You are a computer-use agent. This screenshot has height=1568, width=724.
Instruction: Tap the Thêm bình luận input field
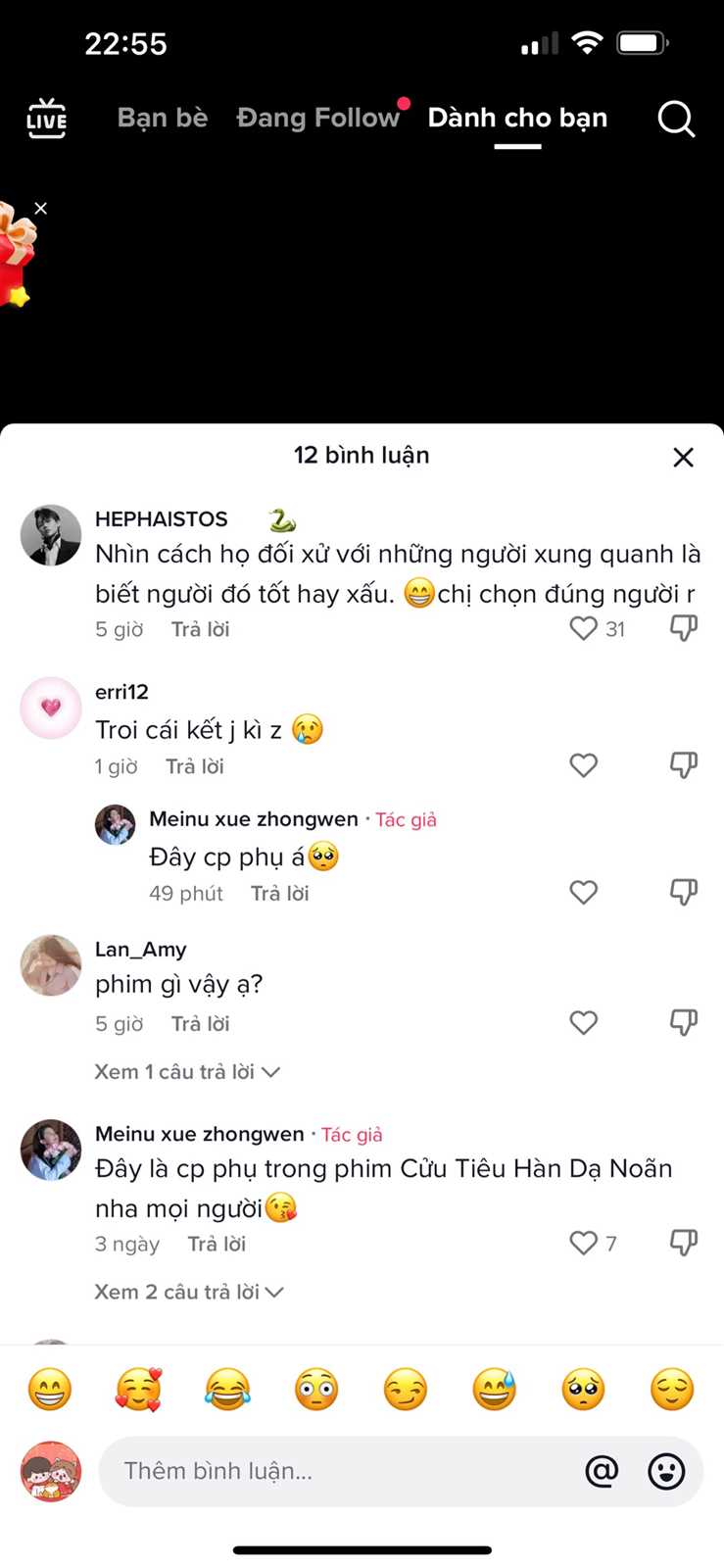(x=333, y=1471)
